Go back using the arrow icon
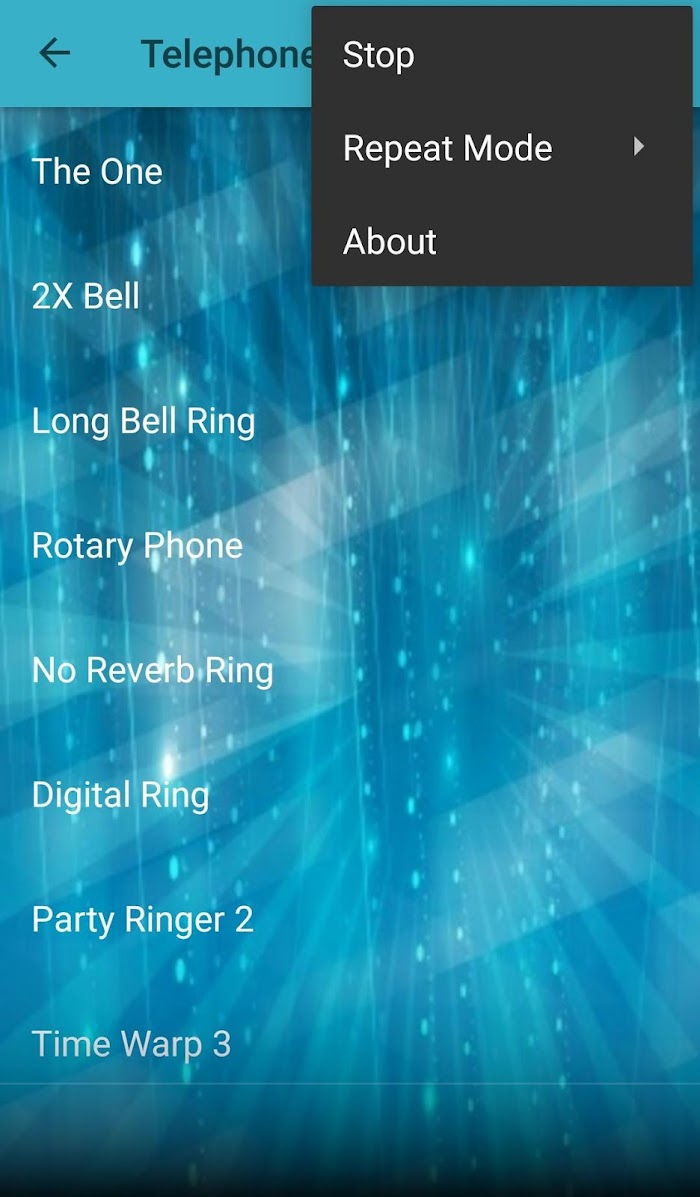Image resolution: width=700 pixels, height=1197 pixels. 54,53
